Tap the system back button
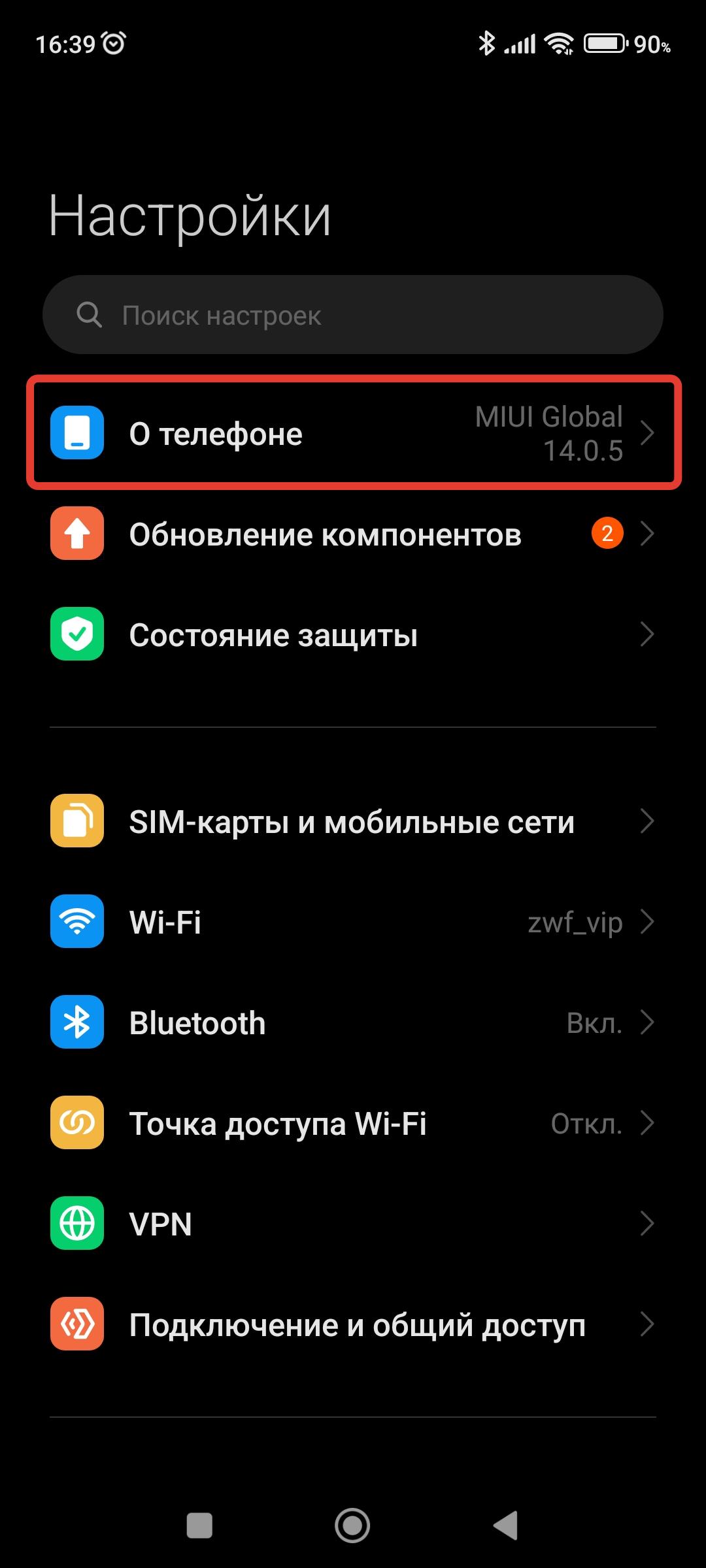The height and width of the screenshot is (1568, 706). [x=506, y=1526]
